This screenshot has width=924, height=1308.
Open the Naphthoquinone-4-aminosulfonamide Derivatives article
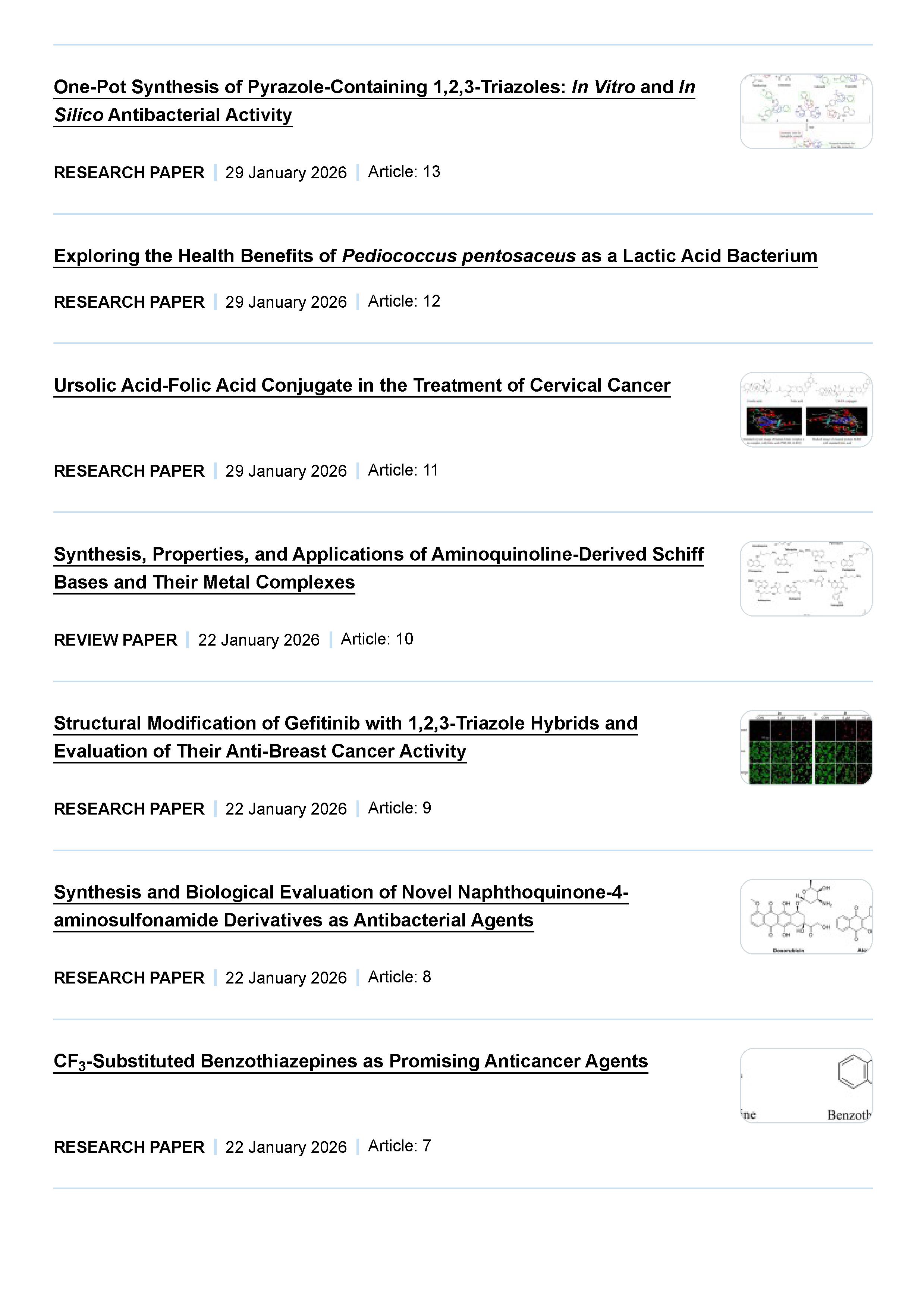pyautogui.click(x=341, y=893)
